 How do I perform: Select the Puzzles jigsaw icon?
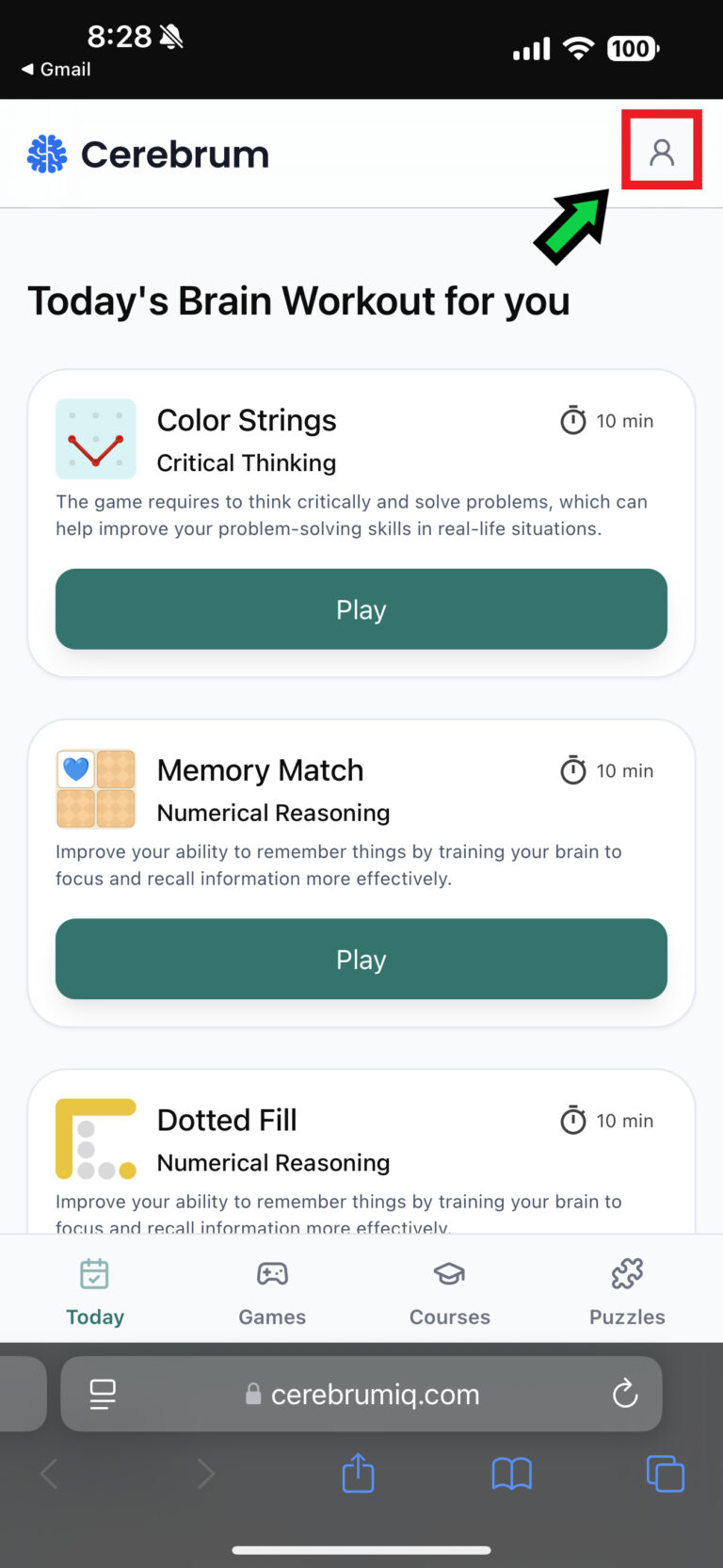(626, 1273)
